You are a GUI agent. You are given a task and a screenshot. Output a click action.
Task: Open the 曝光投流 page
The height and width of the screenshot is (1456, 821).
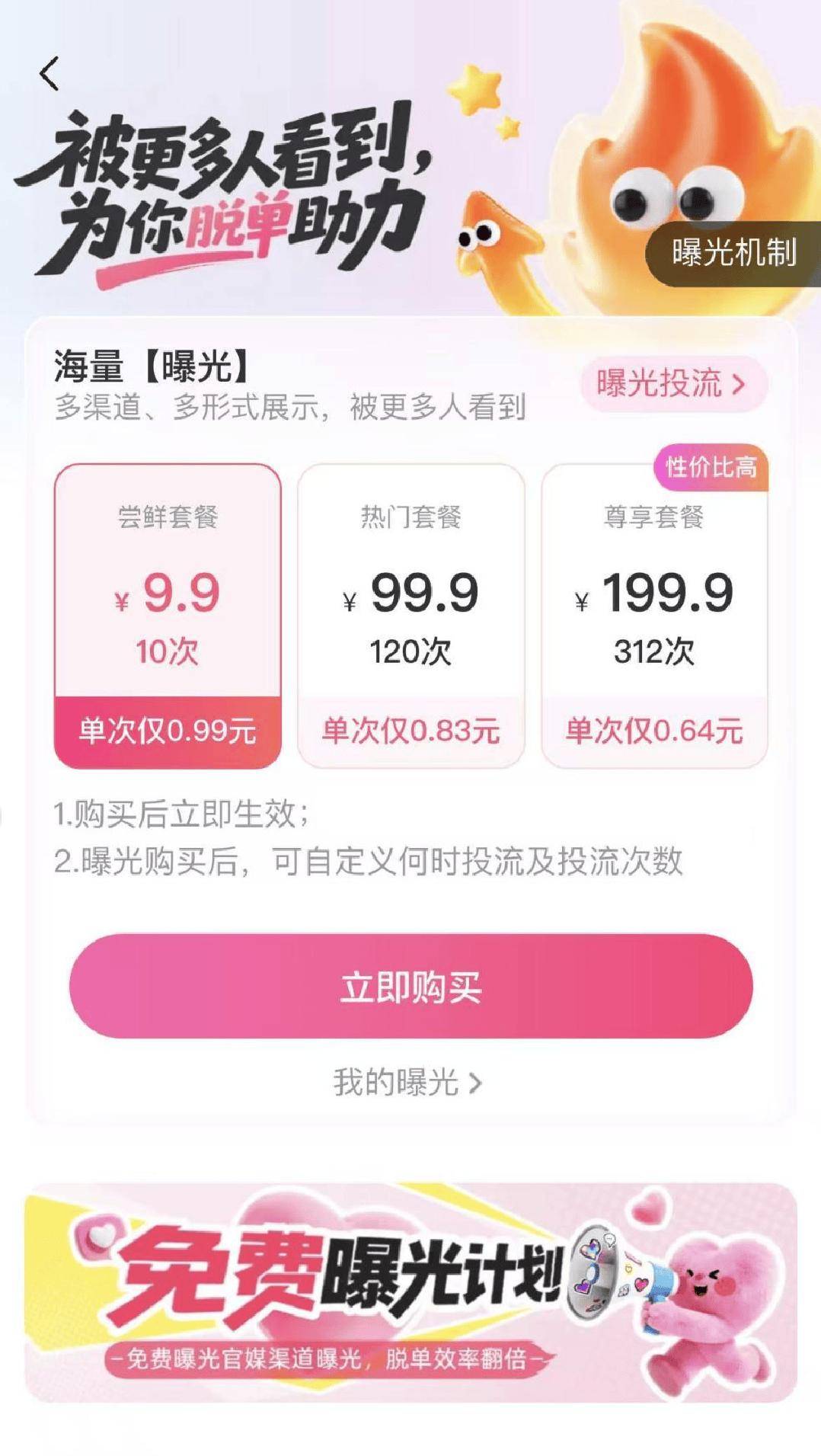click(672, 383)
